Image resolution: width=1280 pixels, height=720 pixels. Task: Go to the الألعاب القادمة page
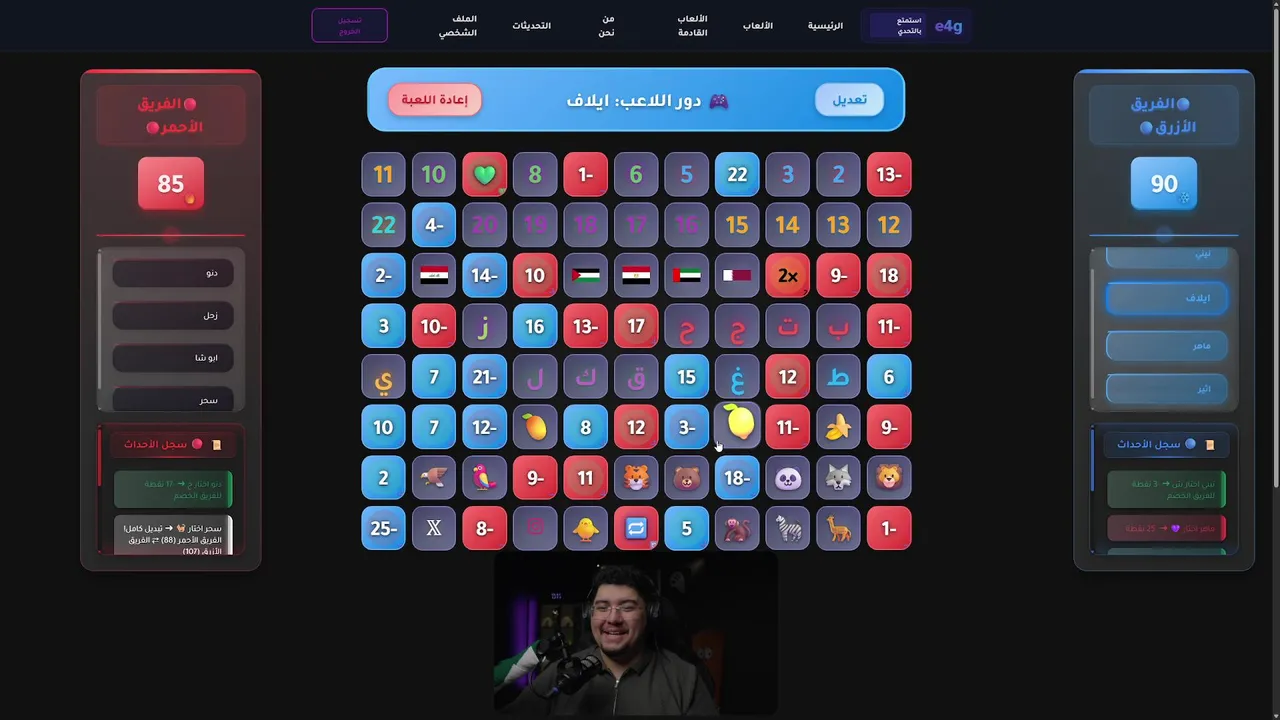click(693, 26)
